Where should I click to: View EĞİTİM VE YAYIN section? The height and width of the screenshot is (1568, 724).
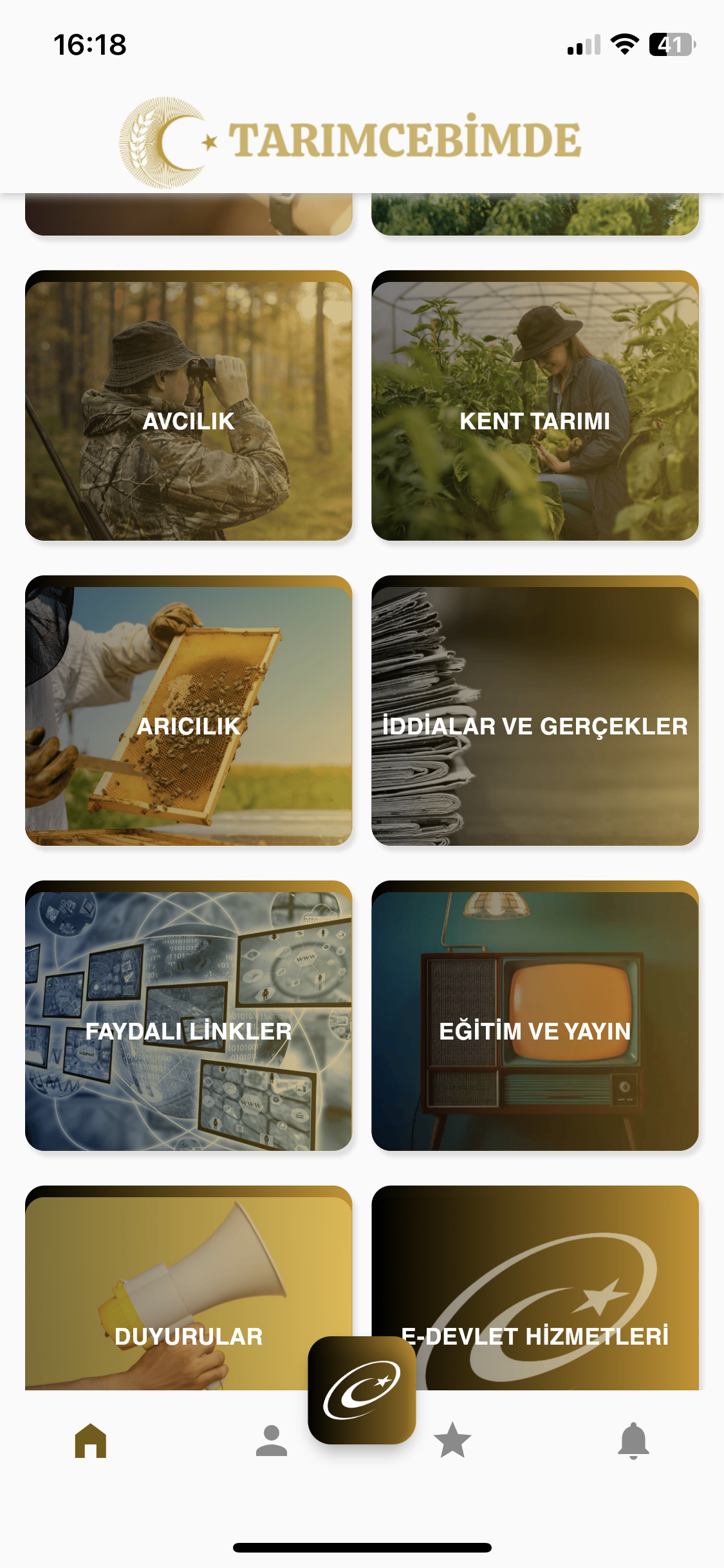(x=535, y=1016)
